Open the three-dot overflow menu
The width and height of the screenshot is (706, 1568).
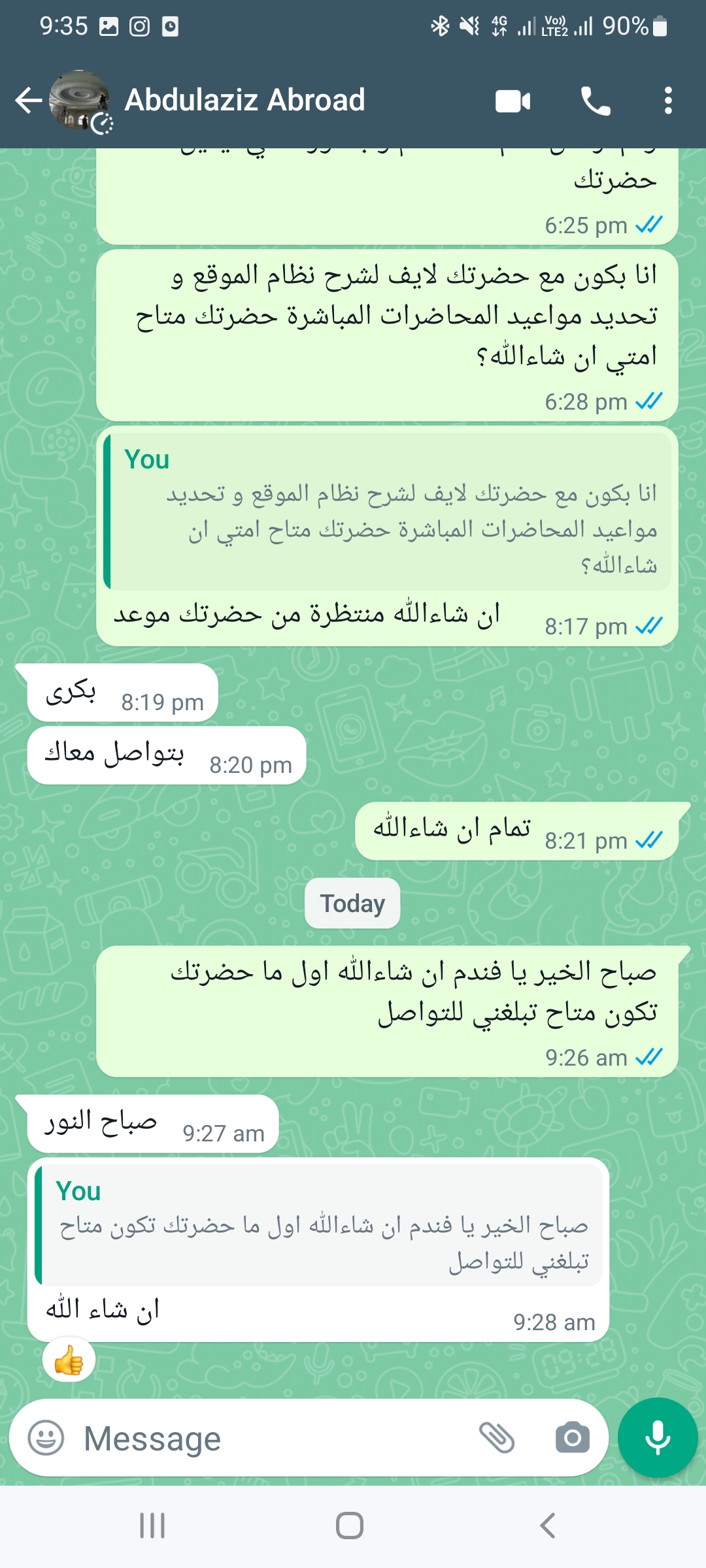(667, 101)
